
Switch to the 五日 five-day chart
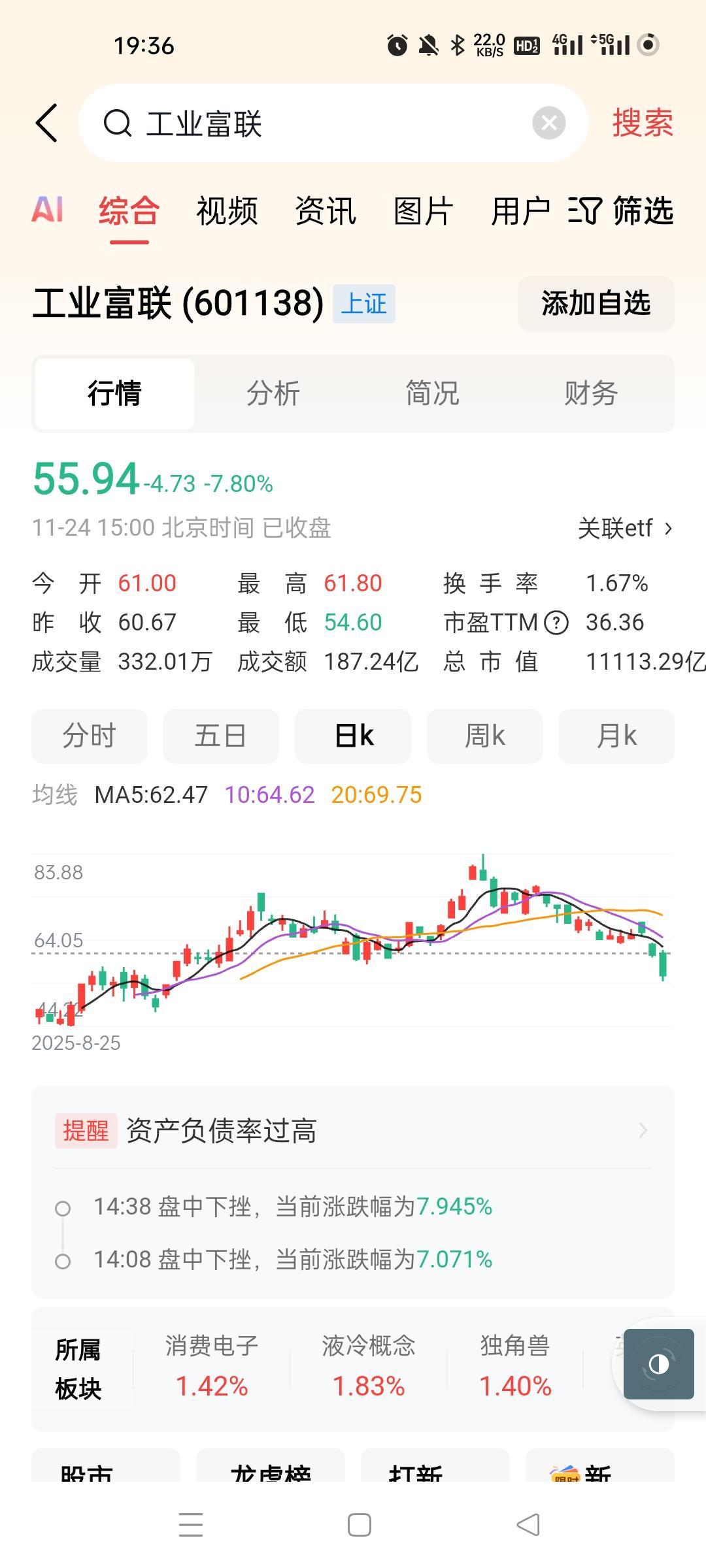click(220, 736)
